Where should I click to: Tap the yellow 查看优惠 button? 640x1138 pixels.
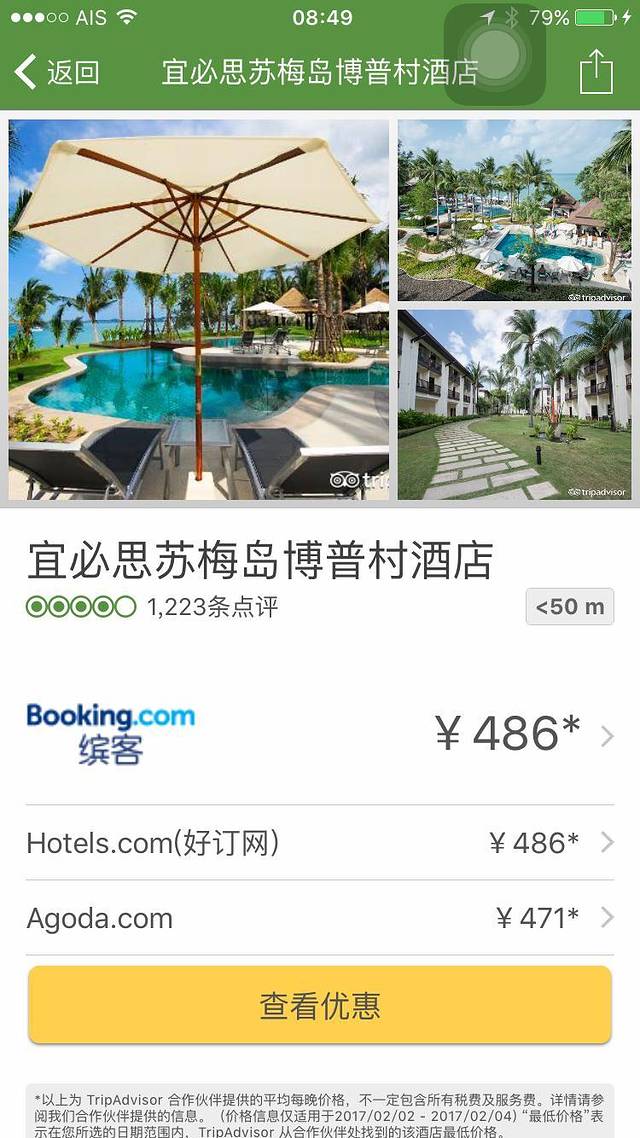point(320,1005)
